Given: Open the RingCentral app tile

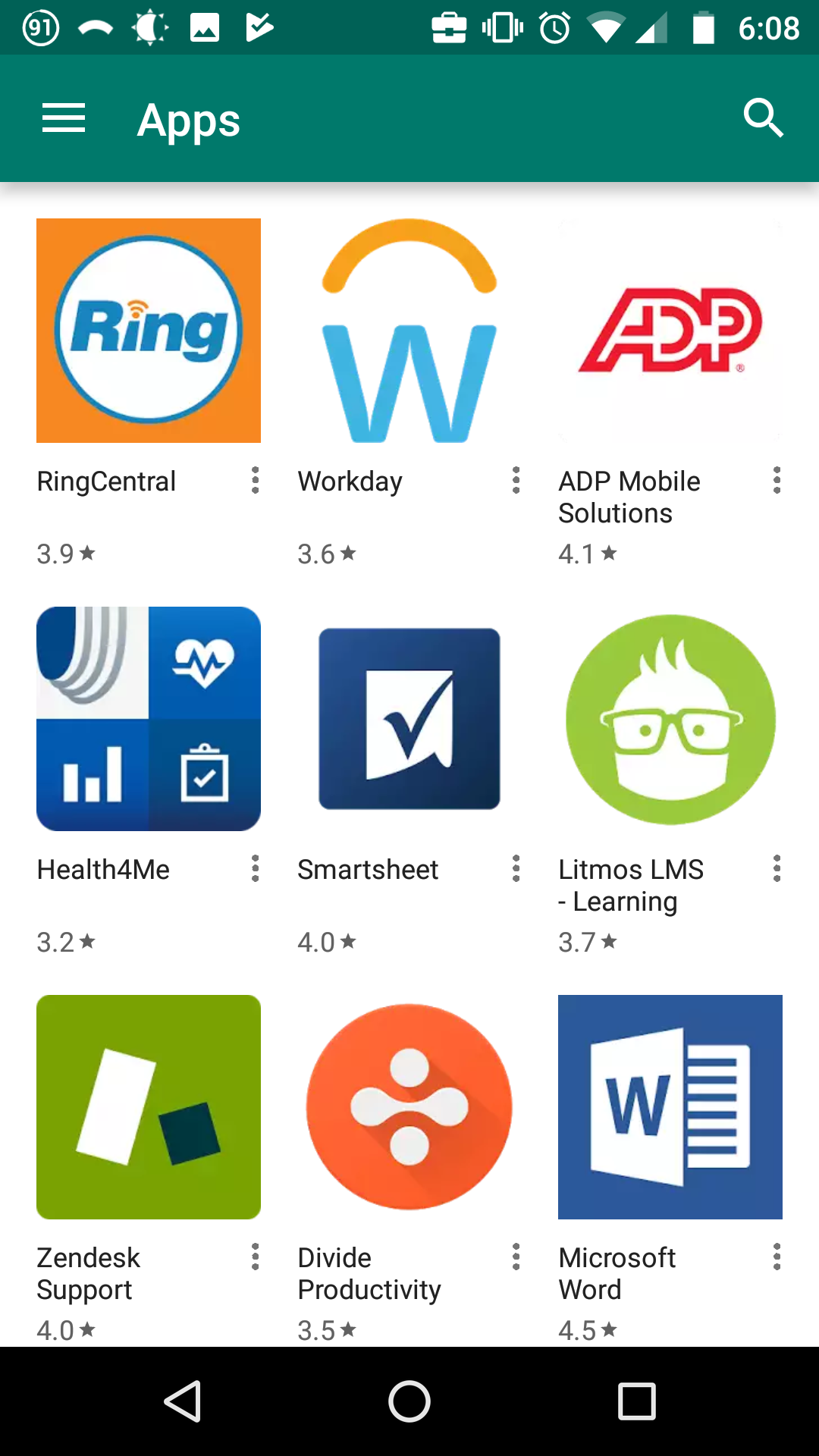Looking at the screenshot, I should coord(149,331).
